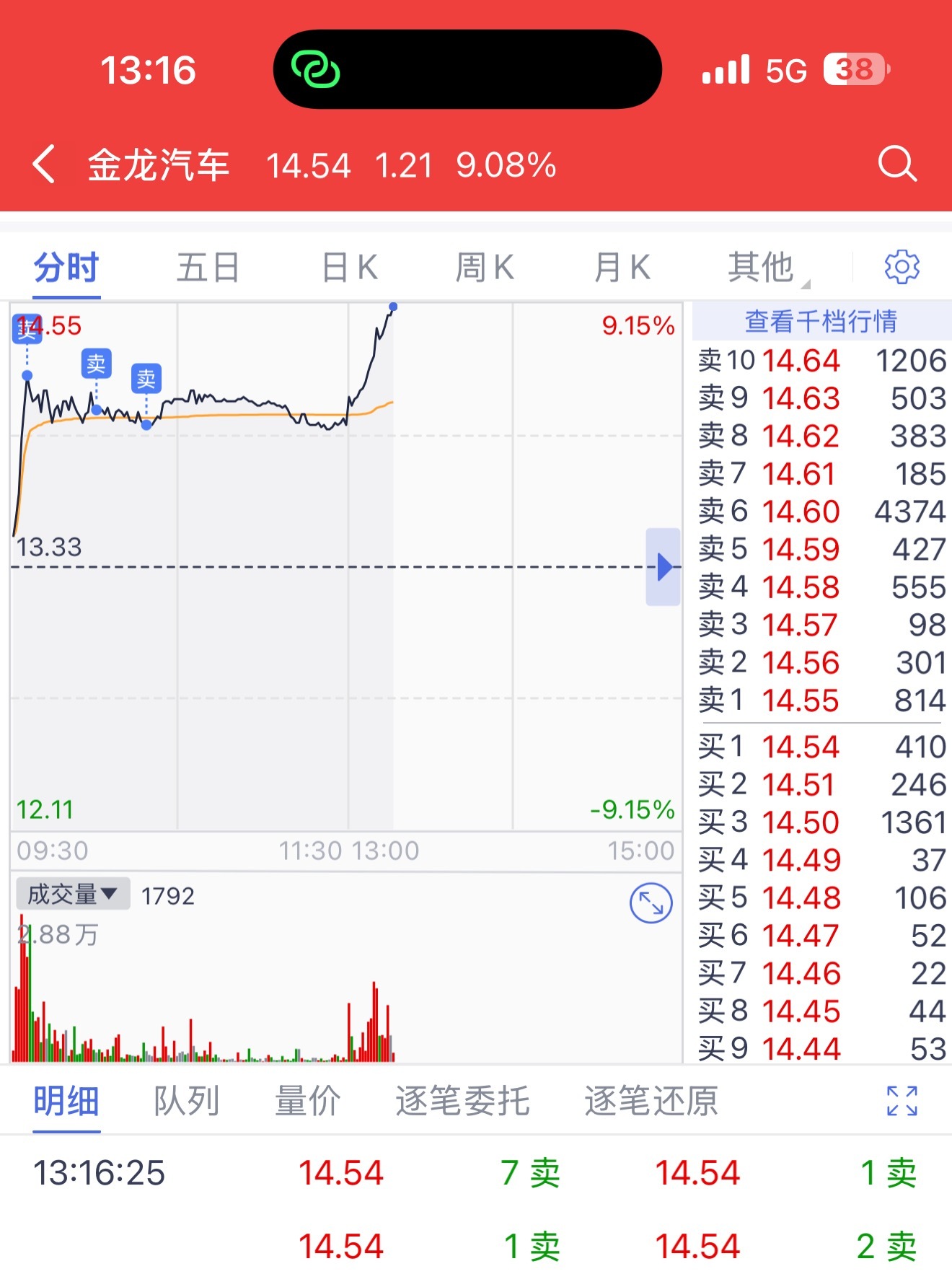Switch to the 队列 tab
The image size is (952, 1287).
186,1102
